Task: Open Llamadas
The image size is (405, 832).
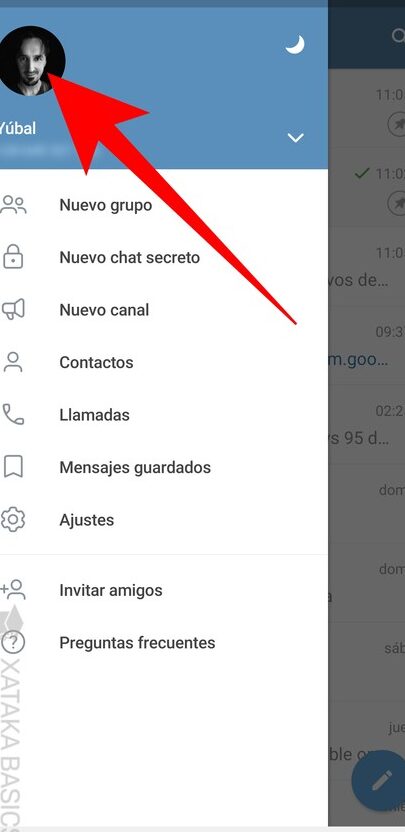Action: pos(164,415)
